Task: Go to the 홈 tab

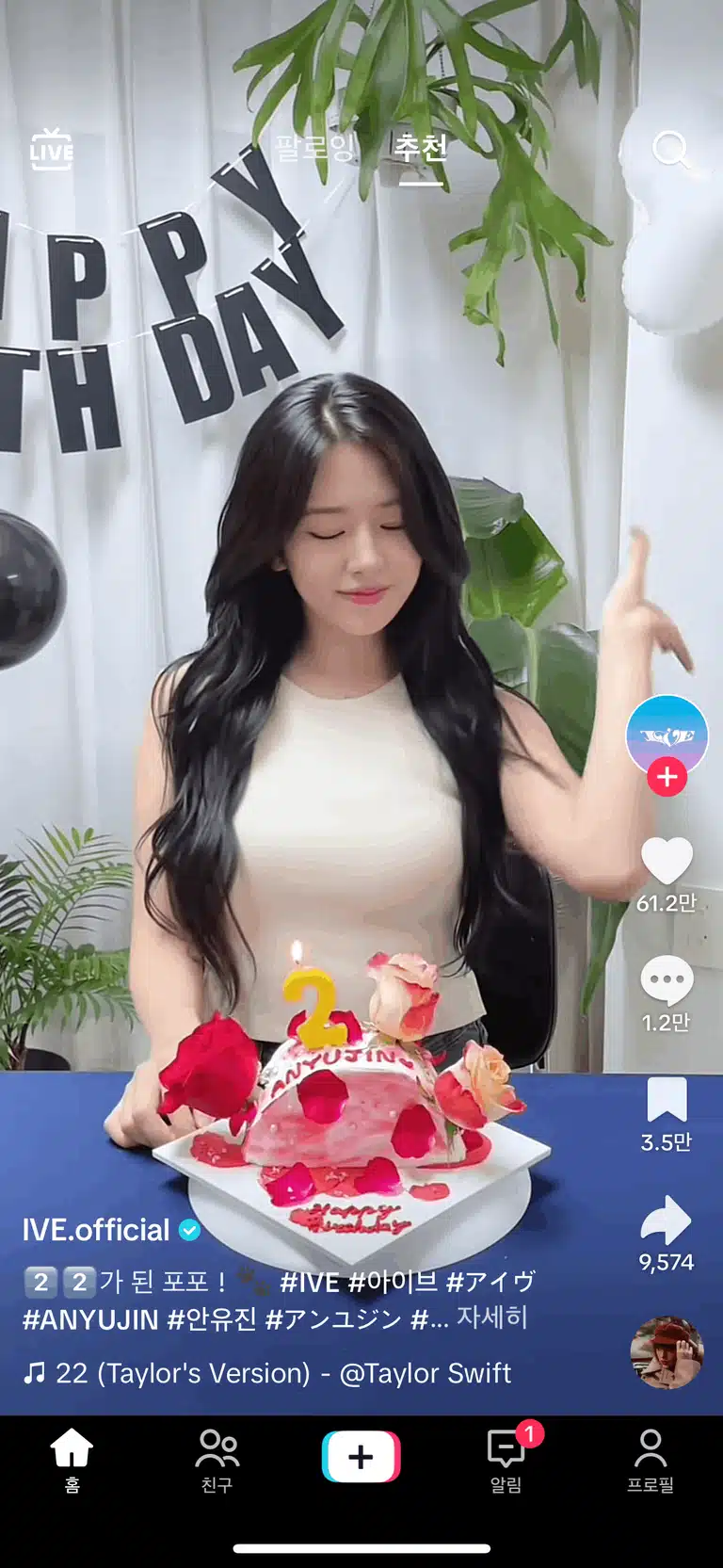Action: 72,1460
